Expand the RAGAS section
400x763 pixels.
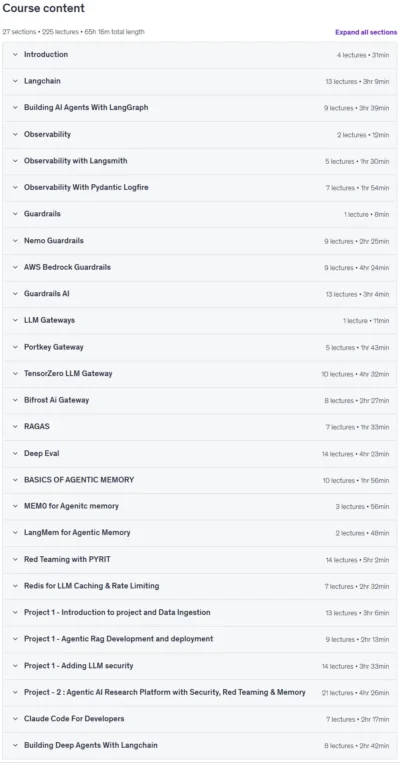200,427
